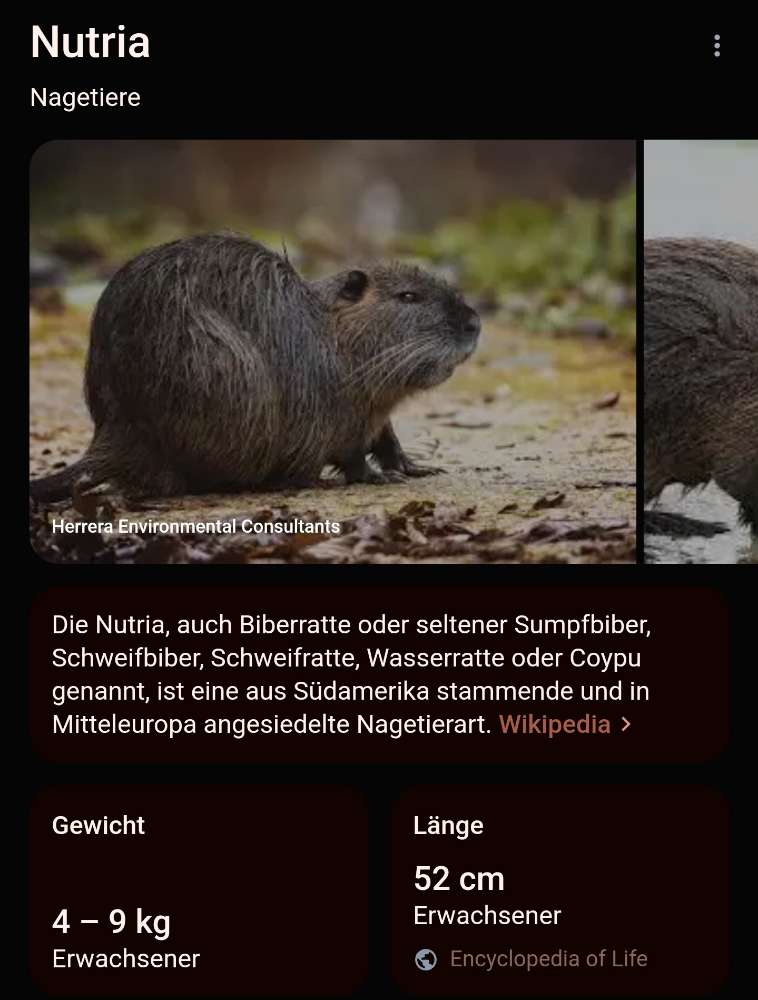This screenshot has width=758, height=1000.
Task: Click the Herrera Environmental Consultants photo credit
Action: pyautogui.click(x=195, y=525)
